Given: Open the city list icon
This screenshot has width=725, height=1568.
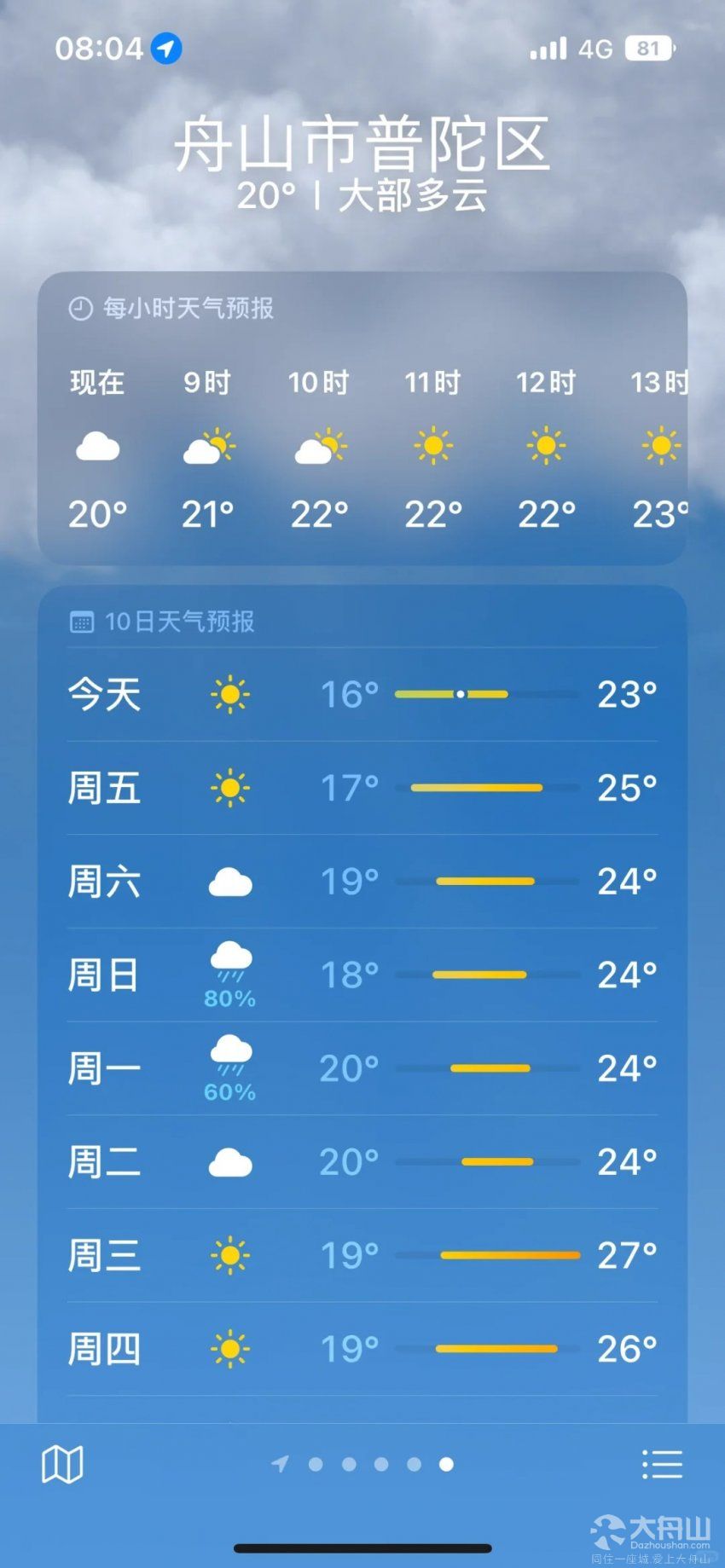Looking at the screenshot, I should click(662, 1465).
